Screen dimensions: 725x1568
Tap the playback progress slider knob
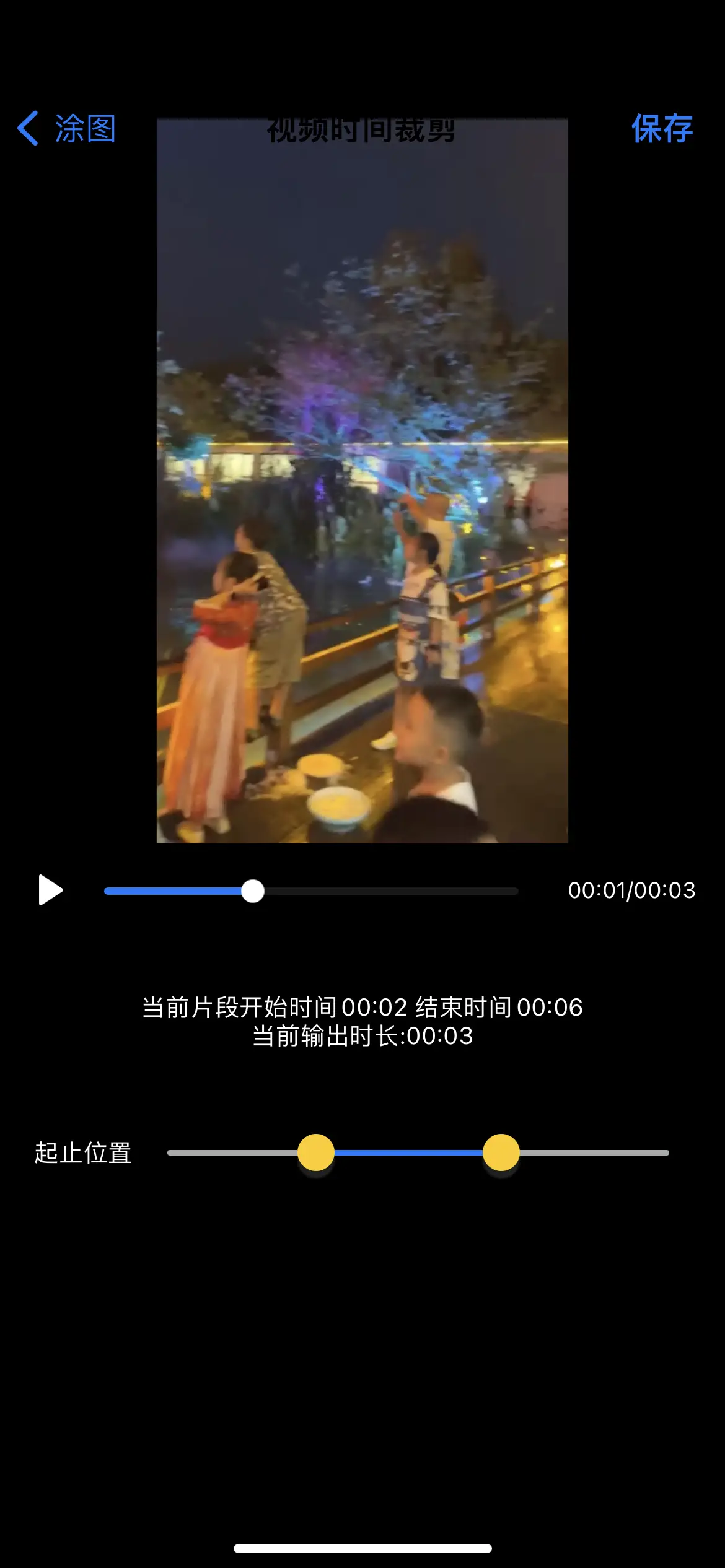click(252, 891)
